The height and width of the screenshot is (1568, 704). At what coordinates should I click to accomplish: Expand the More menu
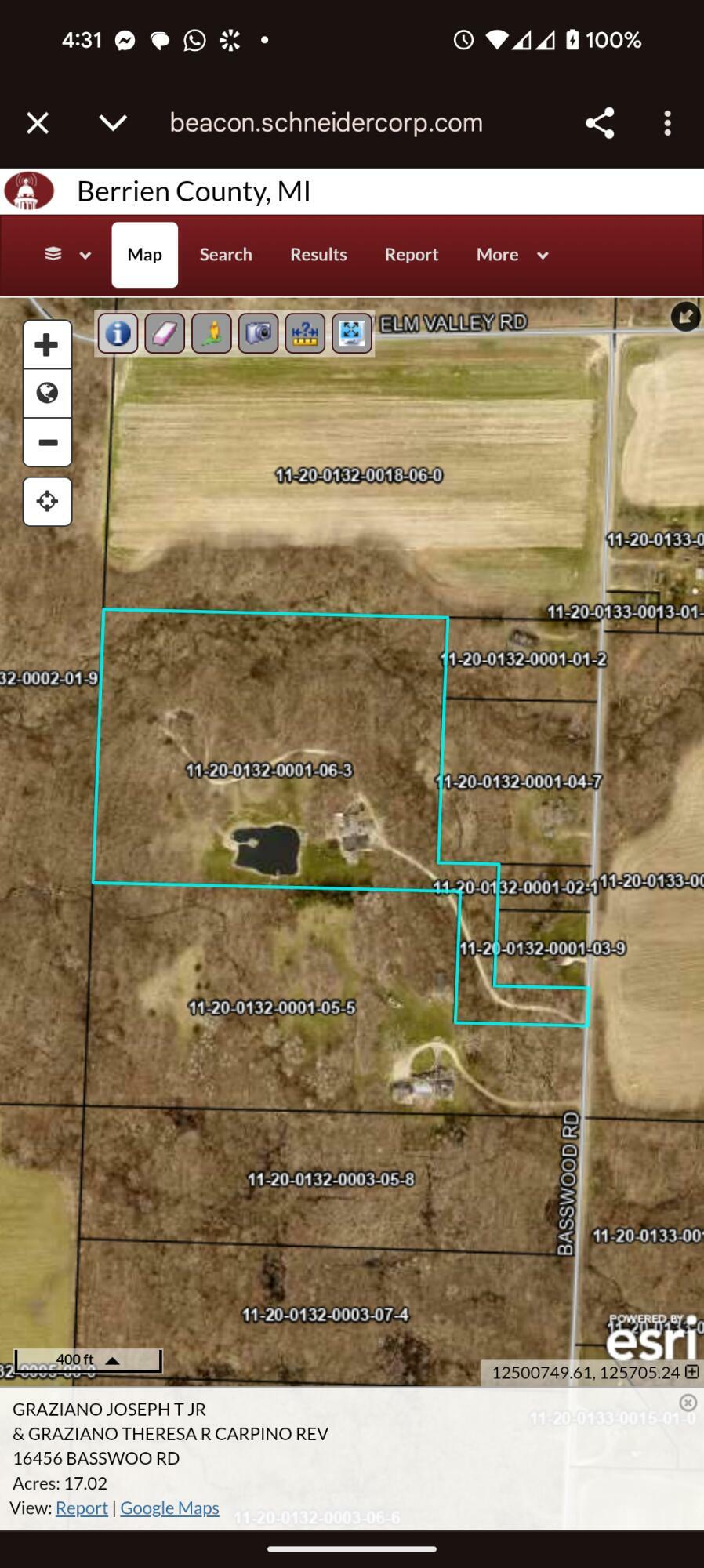(x=511, y=255)
